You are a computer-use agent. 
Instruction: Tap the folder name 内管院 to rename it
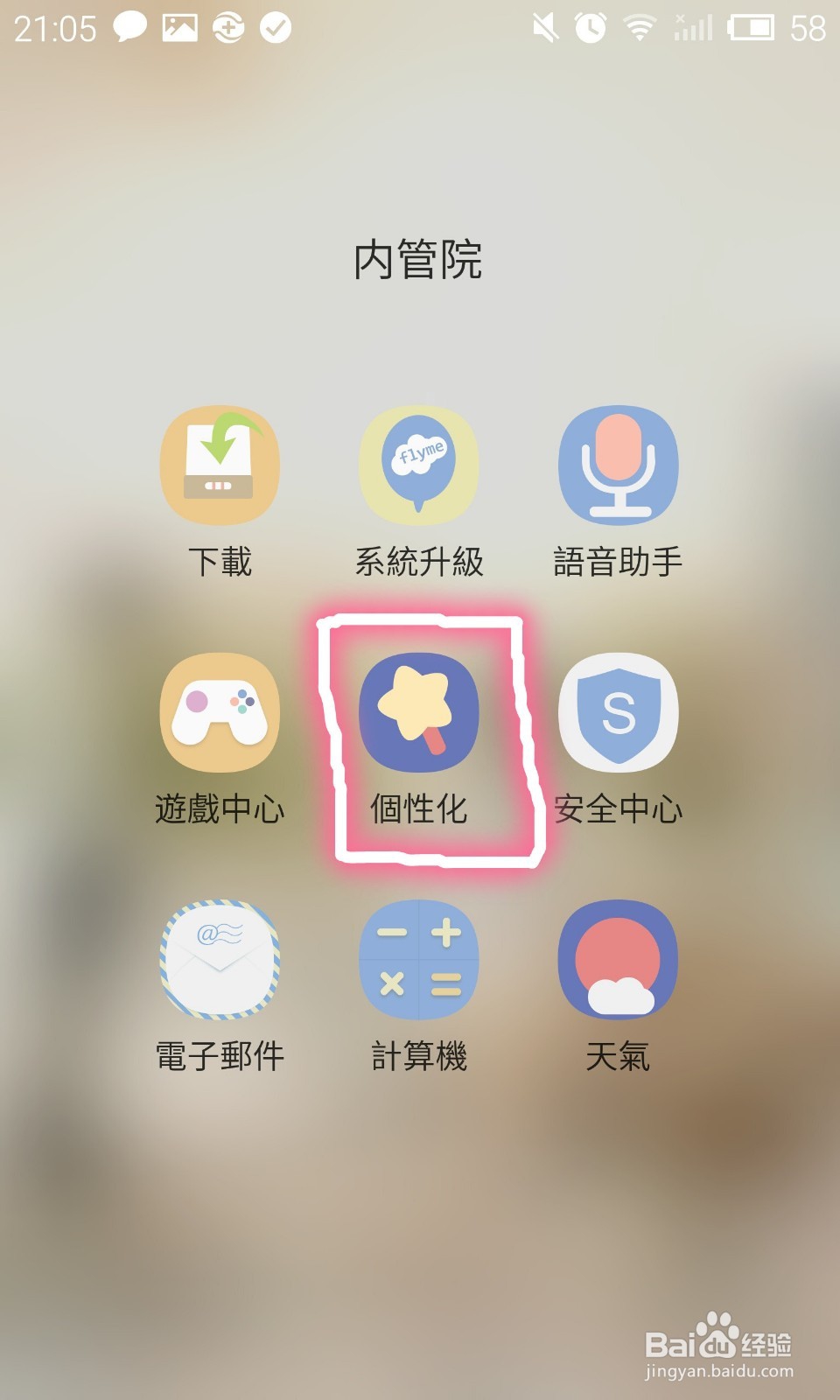click(420, 258)
